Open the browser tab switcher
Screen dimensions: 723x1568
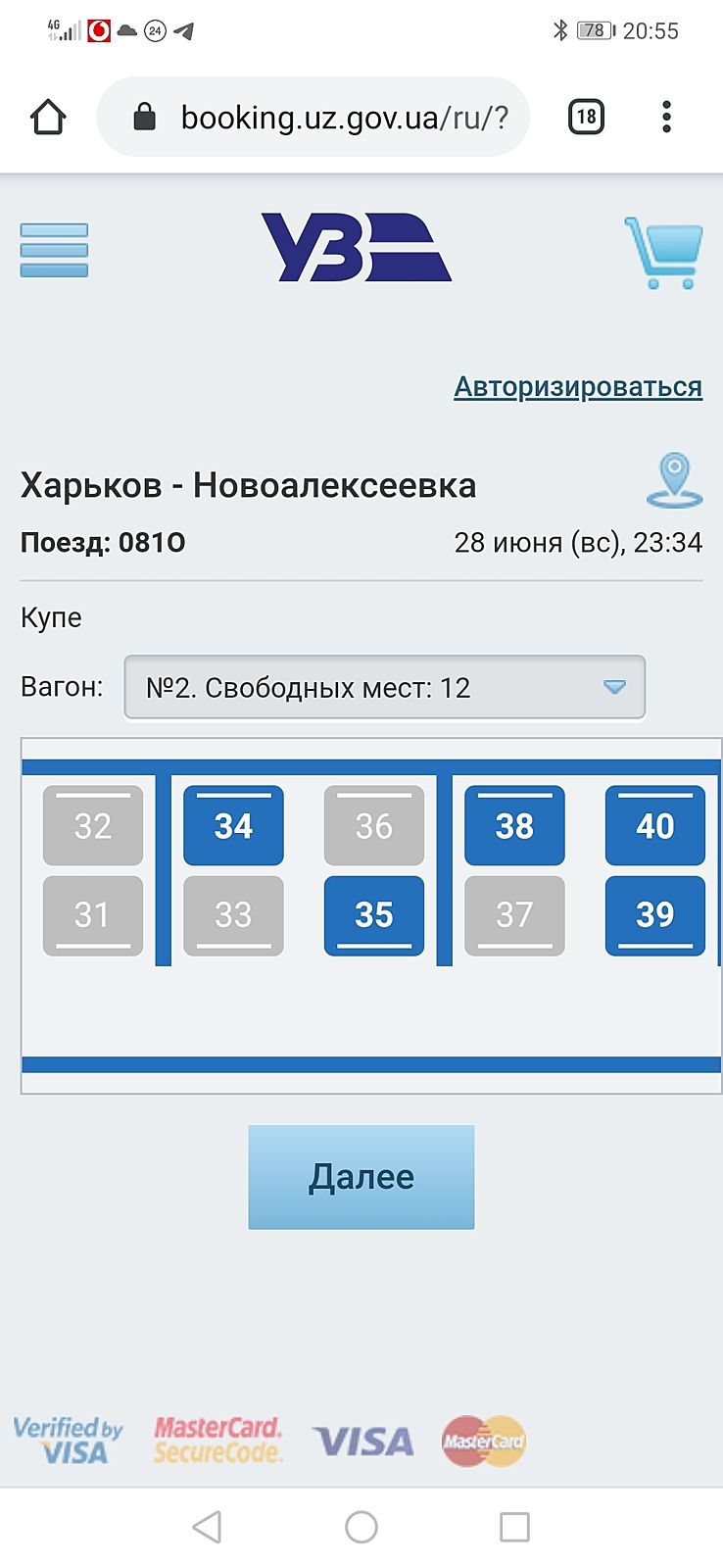pyautogui.click(x=586, y=118)
